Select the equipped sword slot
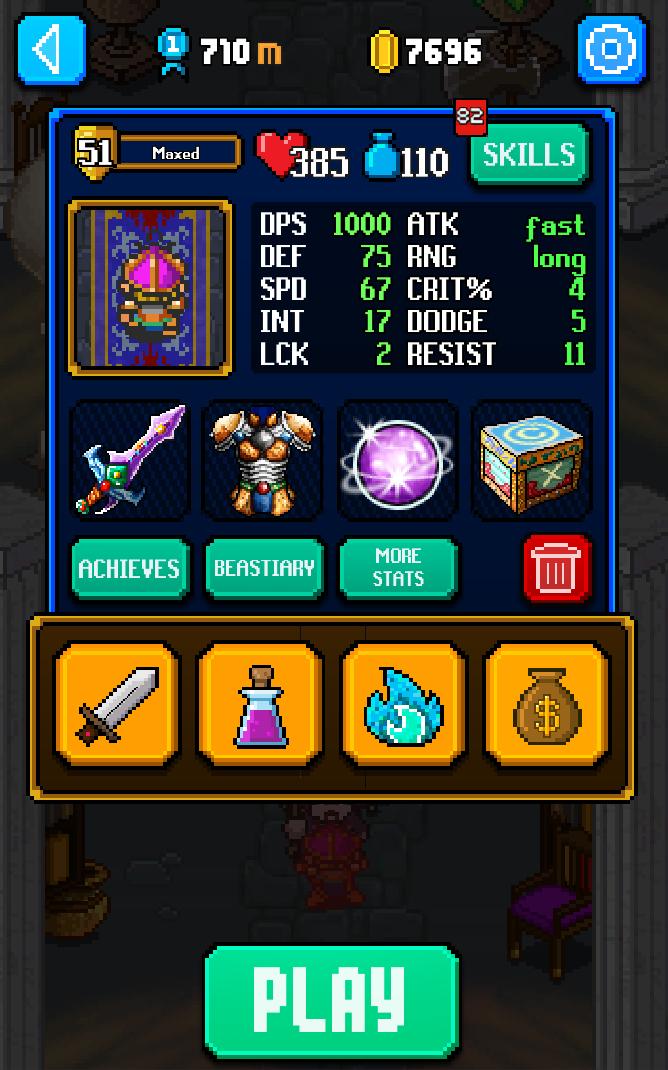 point(131,460)
